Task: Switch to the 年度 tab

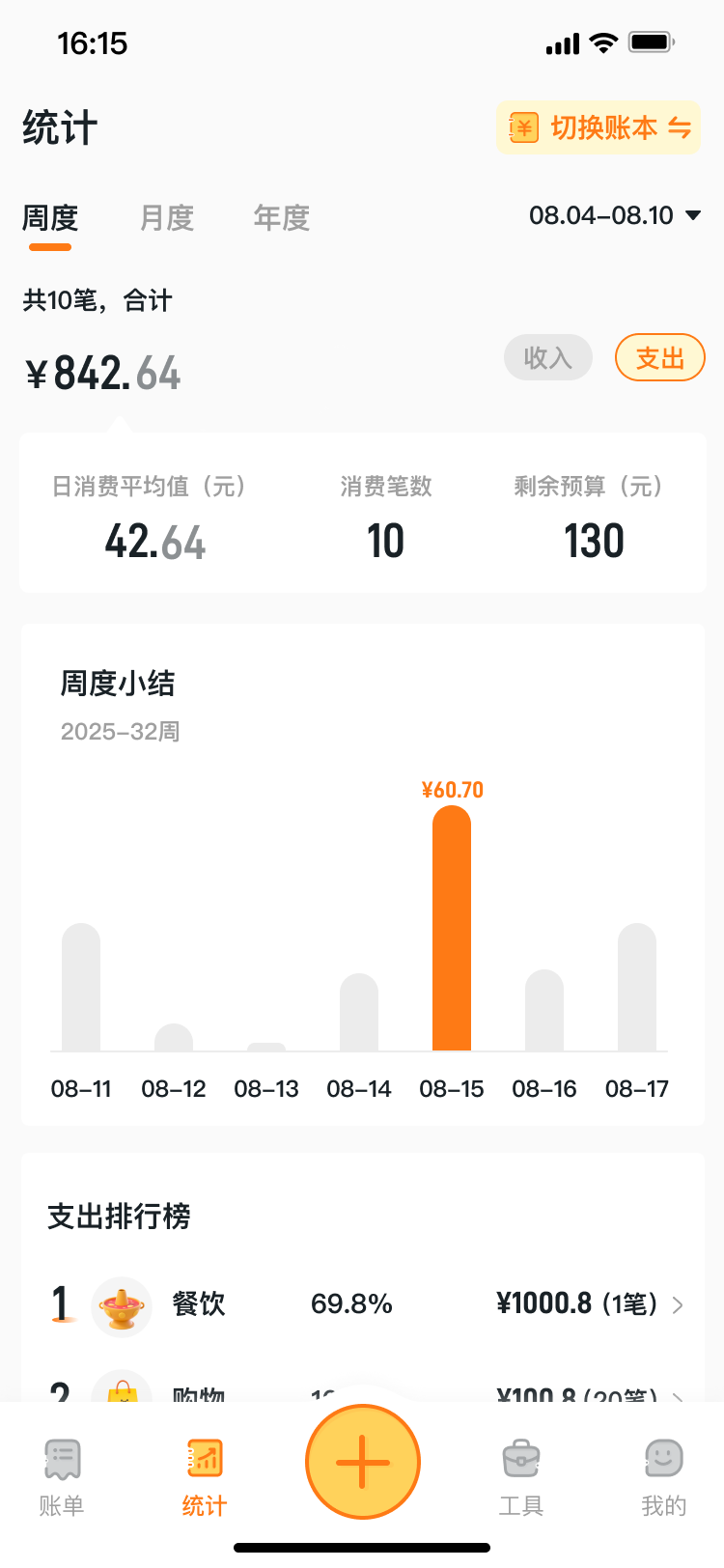Action: tap(281, 218)
